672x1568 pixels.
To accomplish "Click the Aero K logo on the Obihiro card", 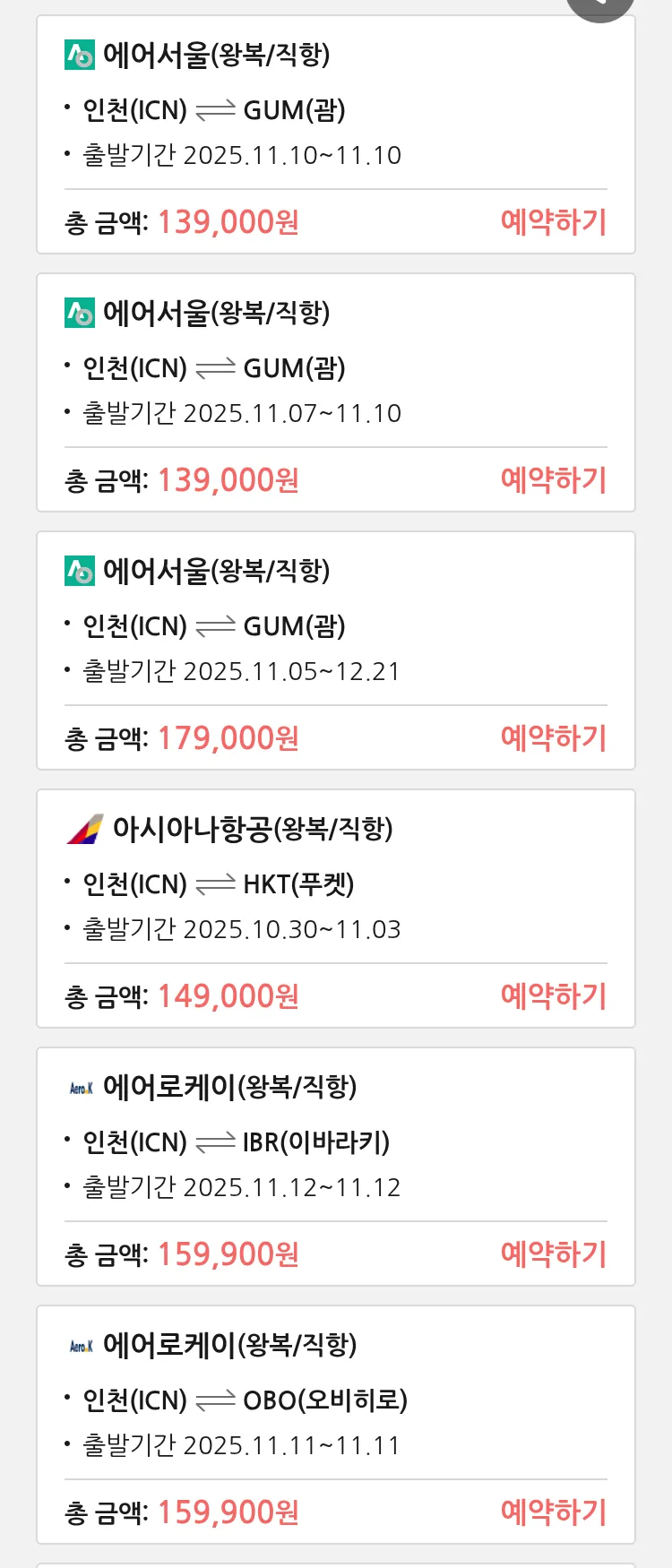I will pyautogui.click(x=81, y=1345).
